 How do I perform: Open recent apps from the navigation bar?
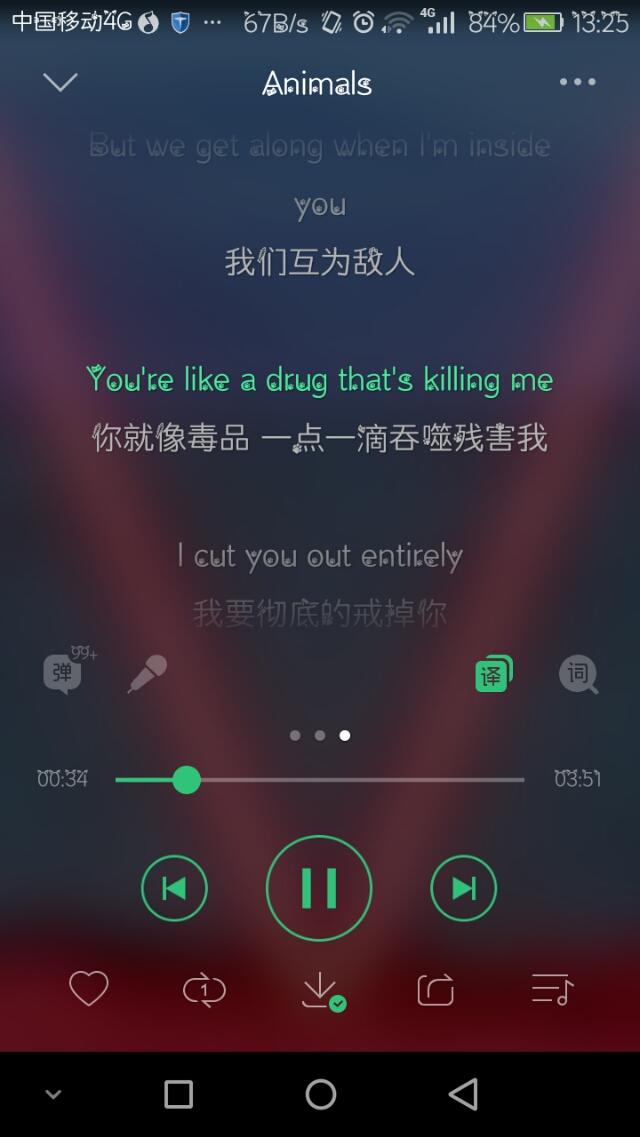[x=178, y=1094]
